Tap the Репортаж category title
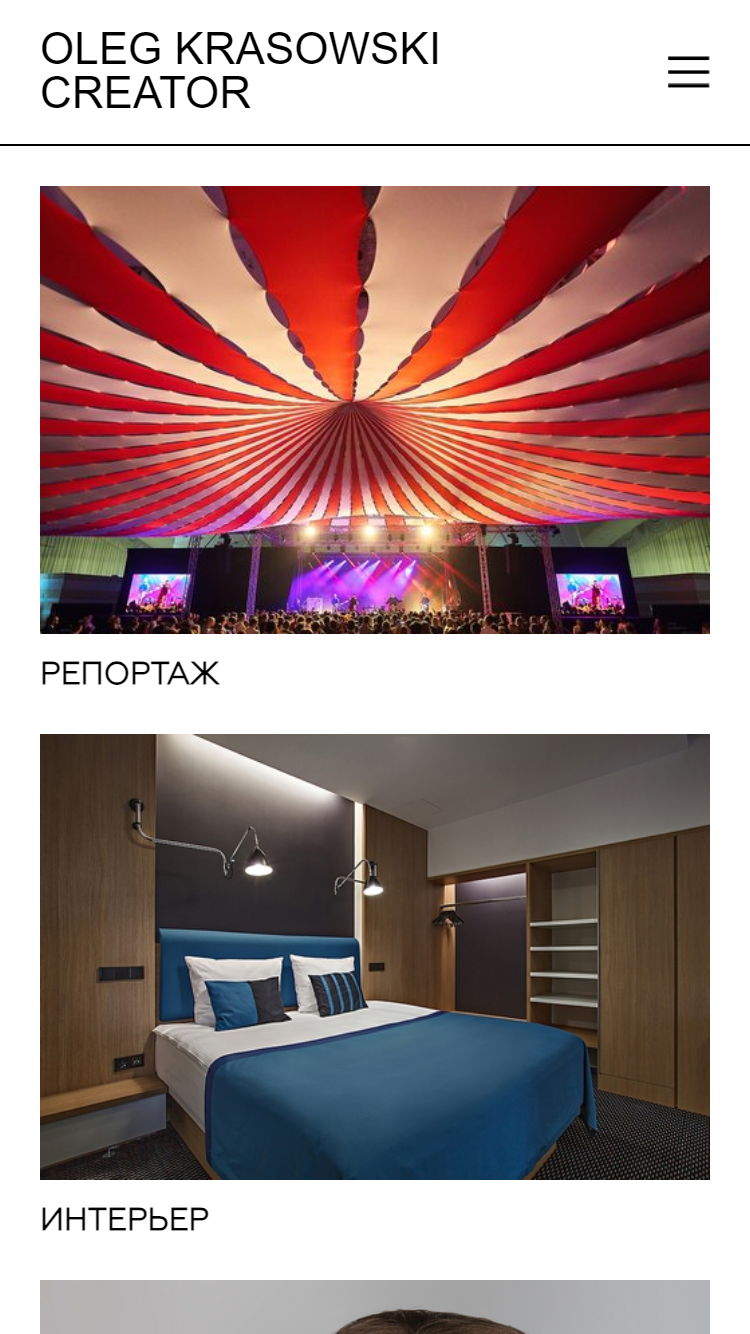Image resolution: width=750 pixels, height=1334 pixels. point(130,674)
